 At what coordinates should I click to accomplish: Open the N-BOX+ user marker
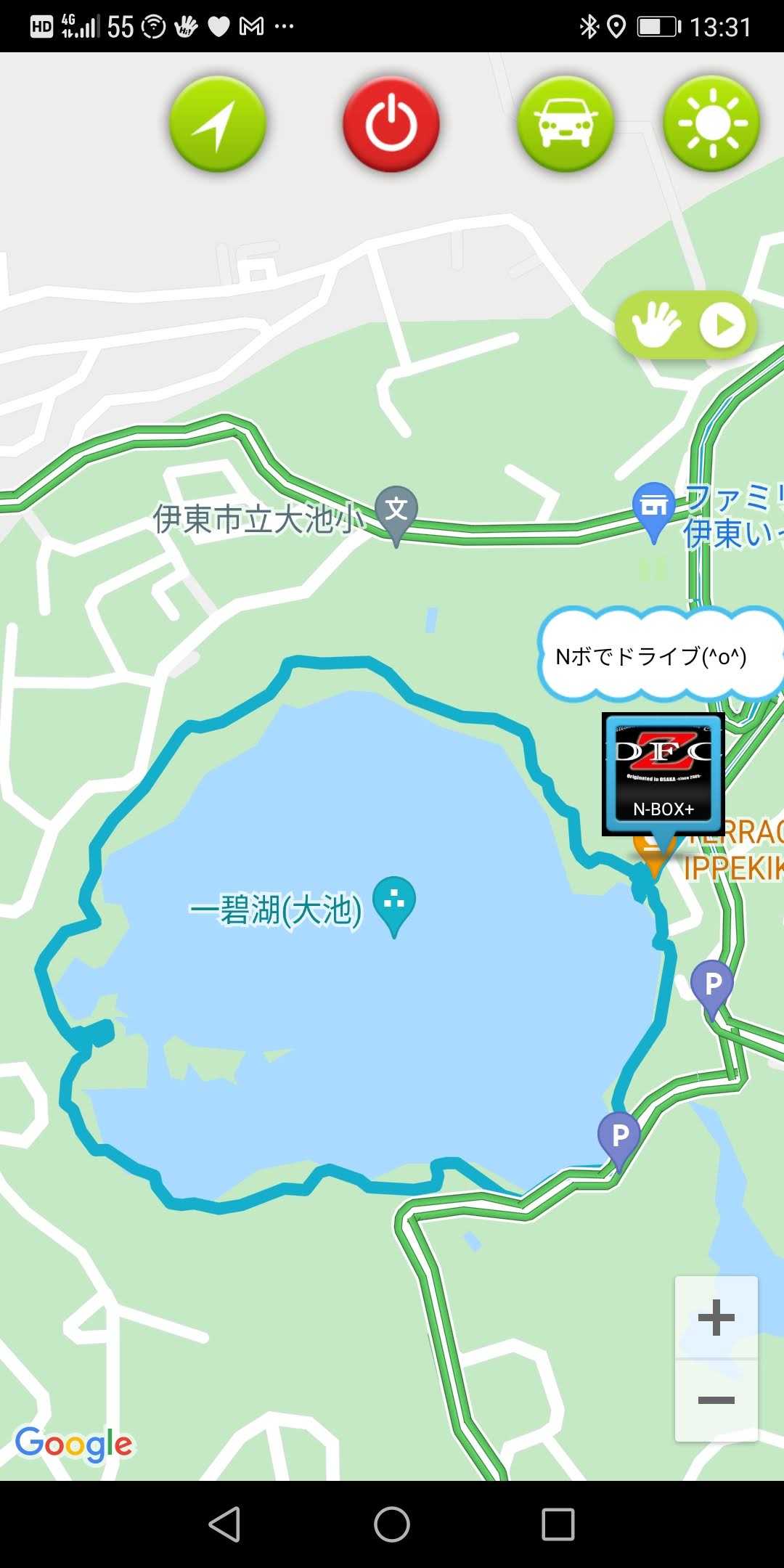click(663, 774)
